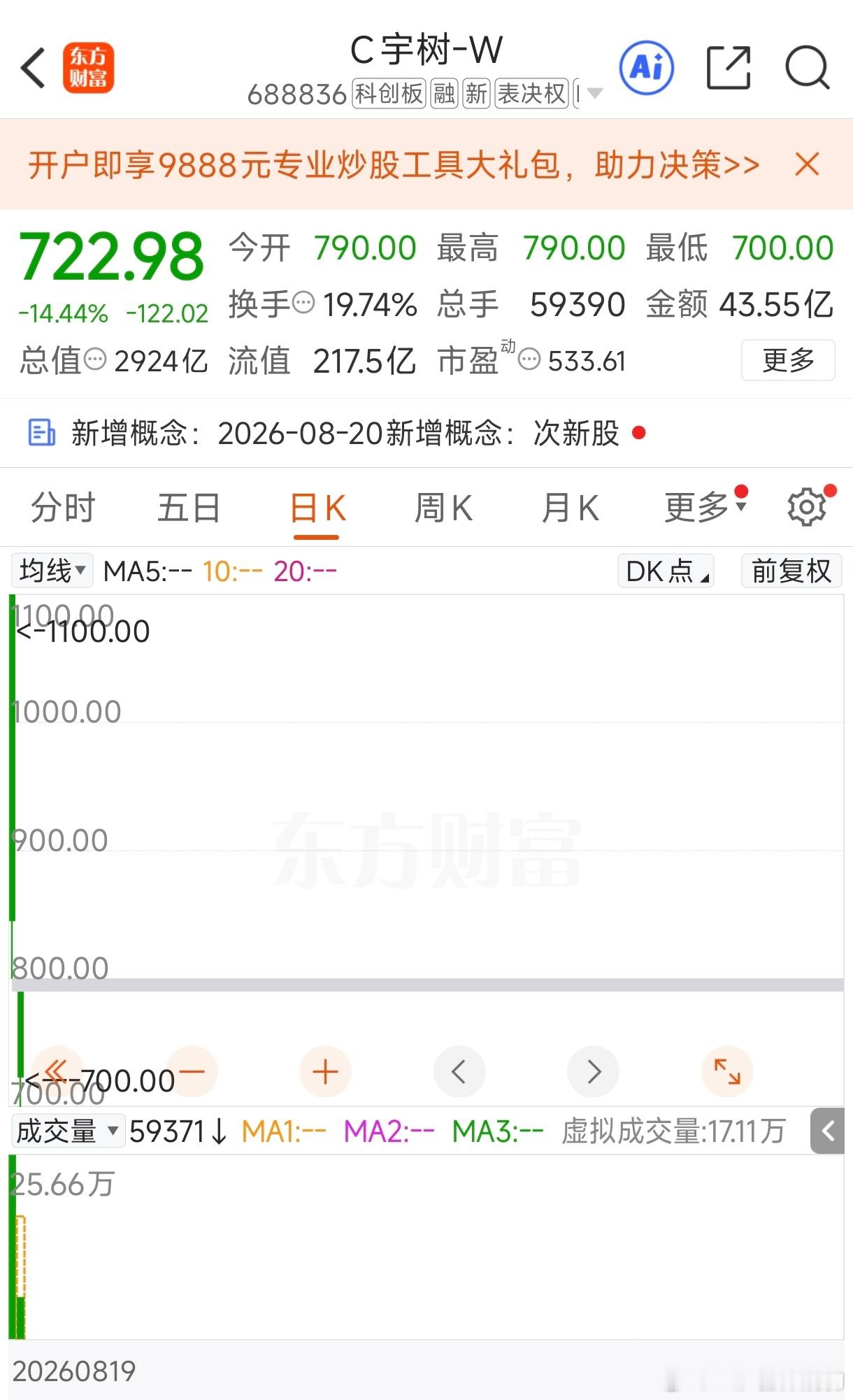Tap 更多 to show more quote data
This screenshot has width=853, height=1400.
click(788, 360)
